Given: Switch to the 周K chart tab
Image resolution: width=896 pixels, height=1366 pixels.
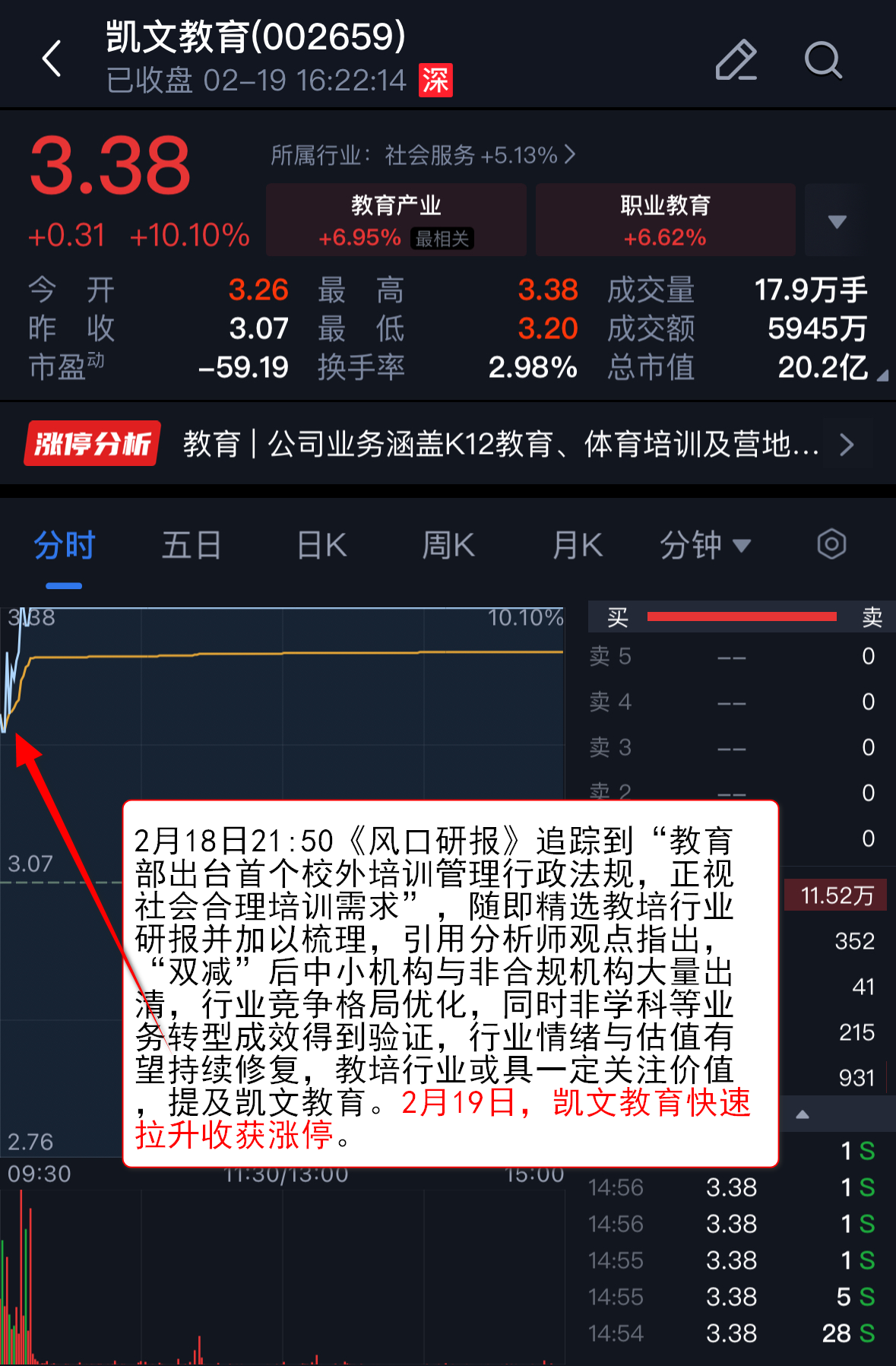Looking at the screenshot, I should (448, 546).
